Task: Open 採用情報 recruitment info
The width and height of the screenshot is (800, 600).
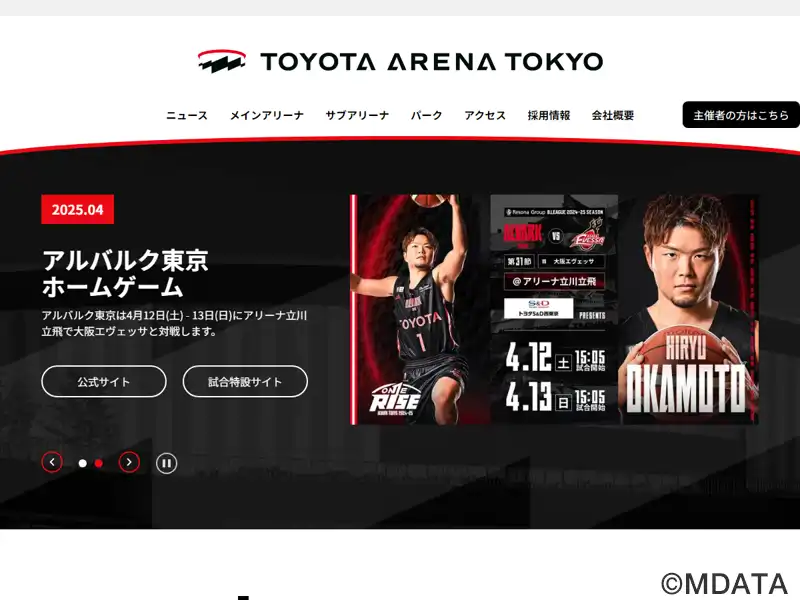Action: coord(549,115)
